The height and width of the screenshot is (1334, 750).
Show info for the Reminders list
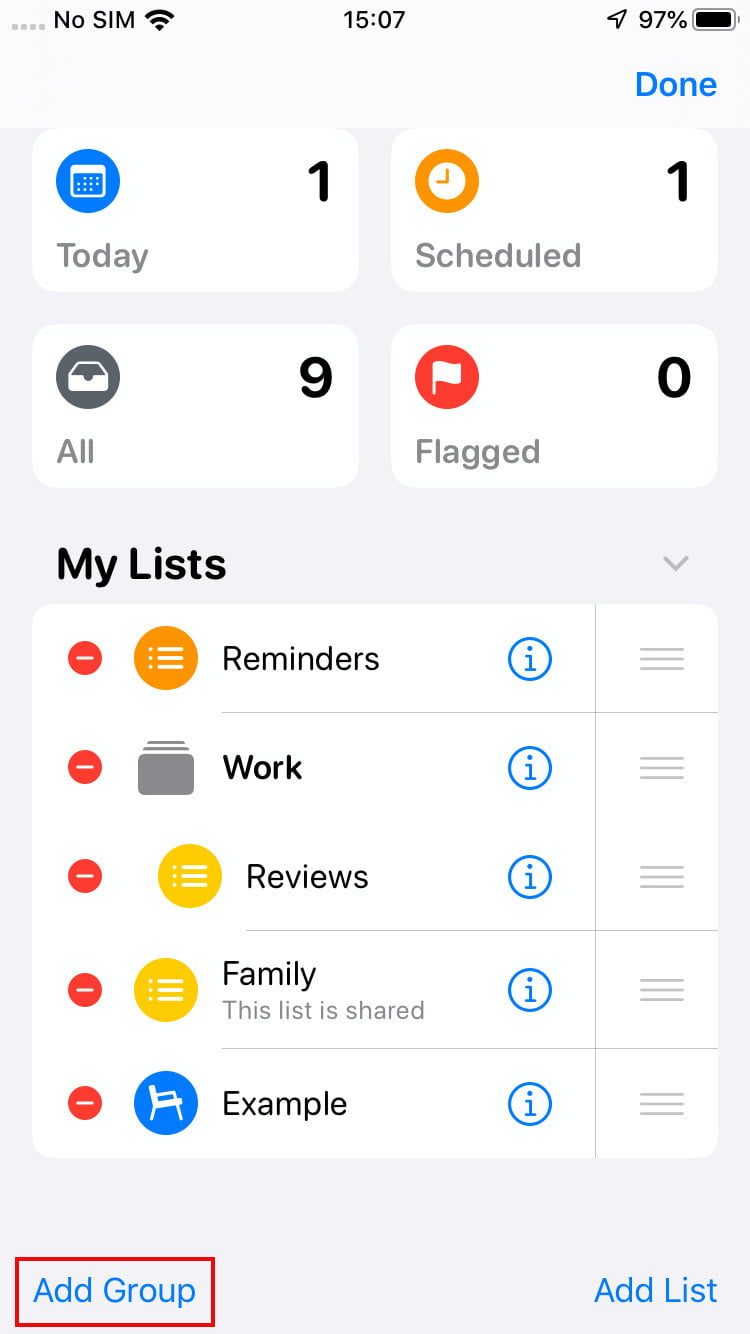click(x=530, y=659)
